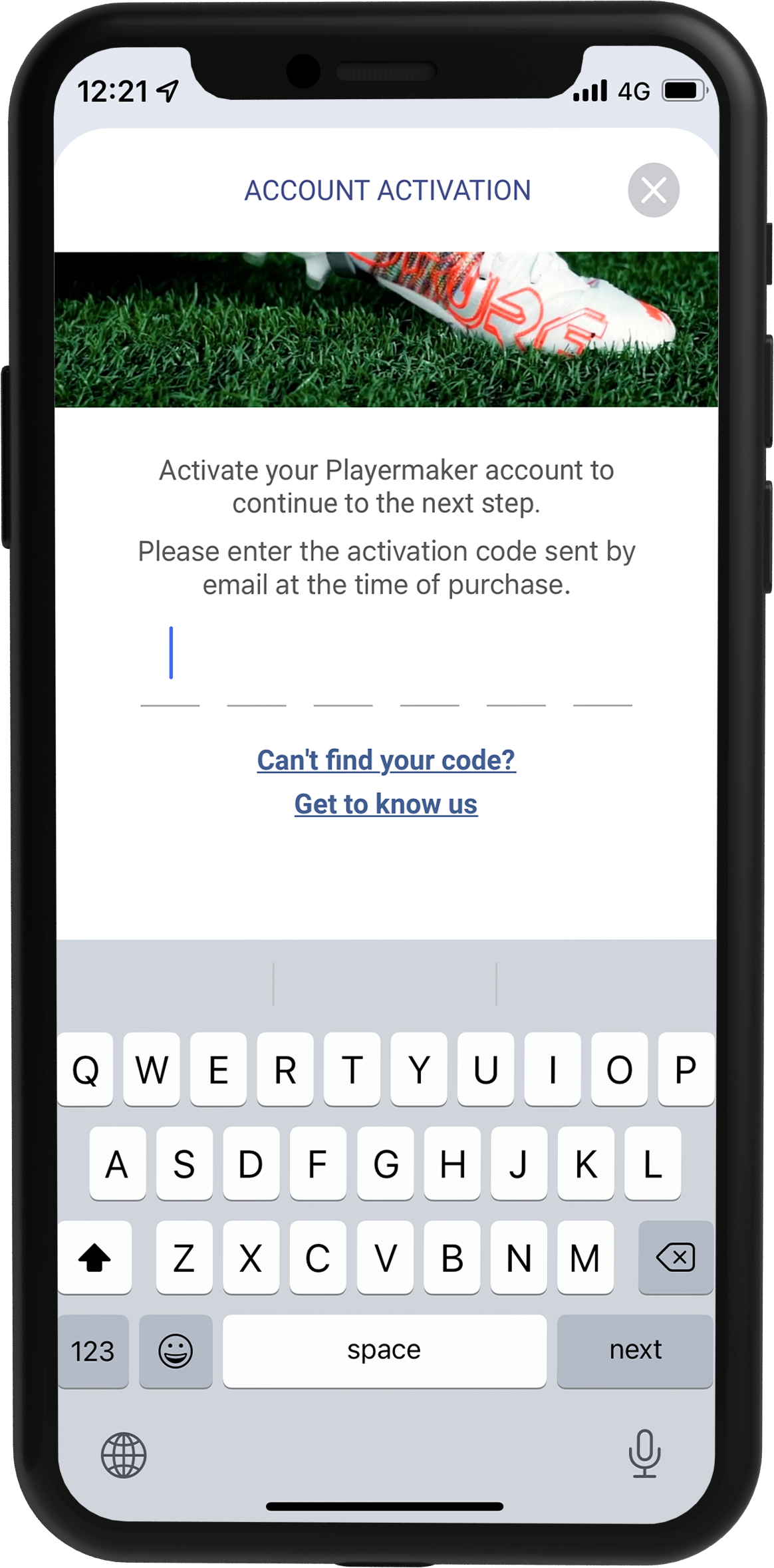Switch keyboard to numbers with 123 key
The height and width of the screenshot is (1568, 774).
(93, 1351)
